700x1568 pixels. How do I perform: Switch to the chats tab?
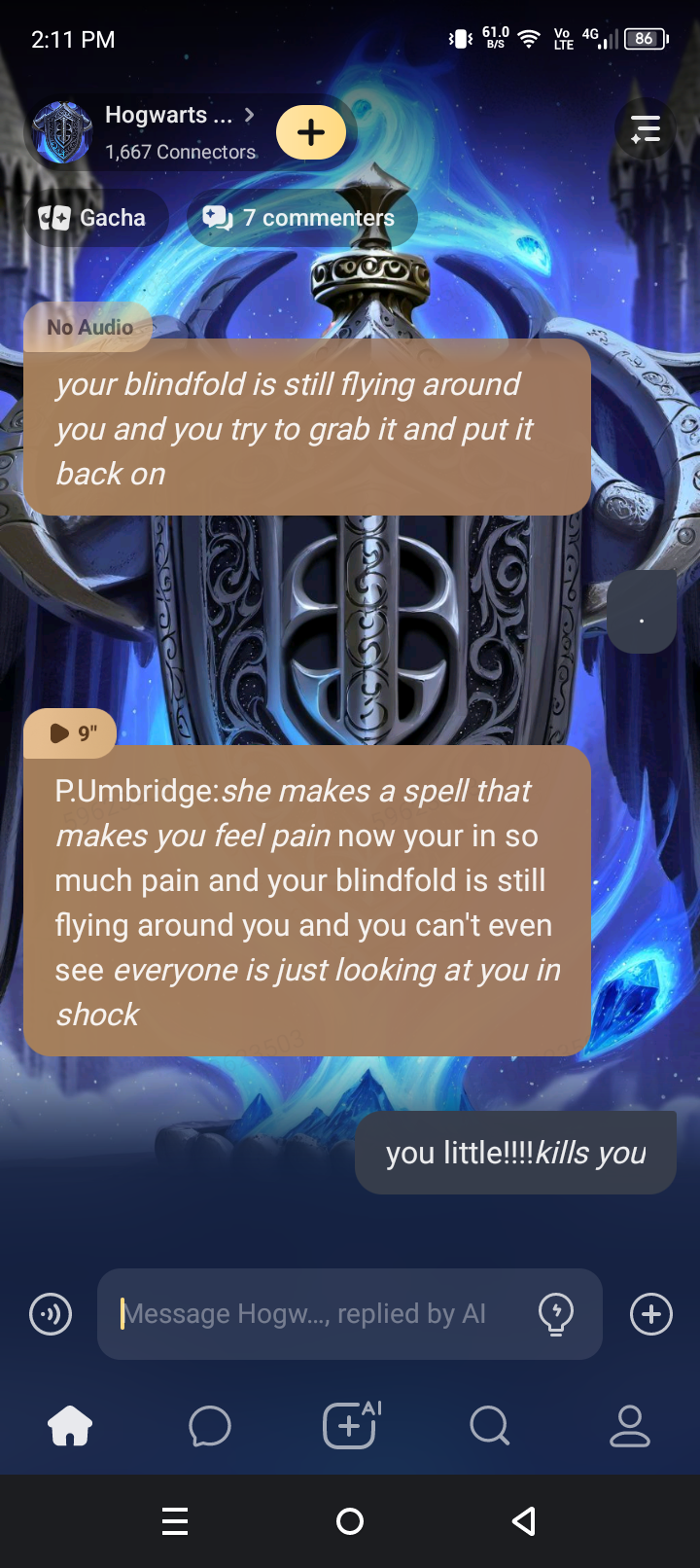coord(210,1426)
